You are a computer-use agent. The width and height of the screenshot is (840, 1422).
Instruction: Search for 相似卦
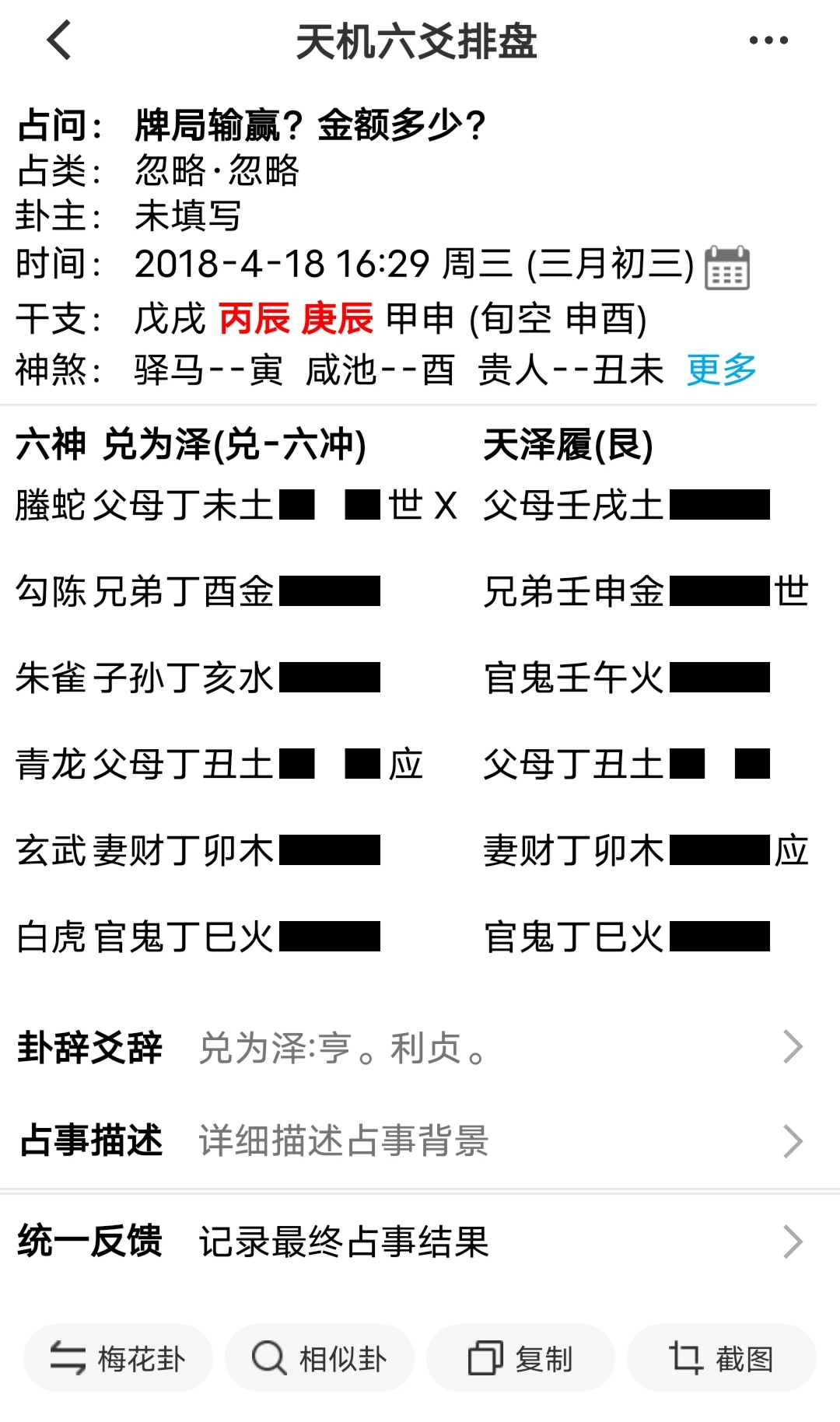[x=320, y=1358]
